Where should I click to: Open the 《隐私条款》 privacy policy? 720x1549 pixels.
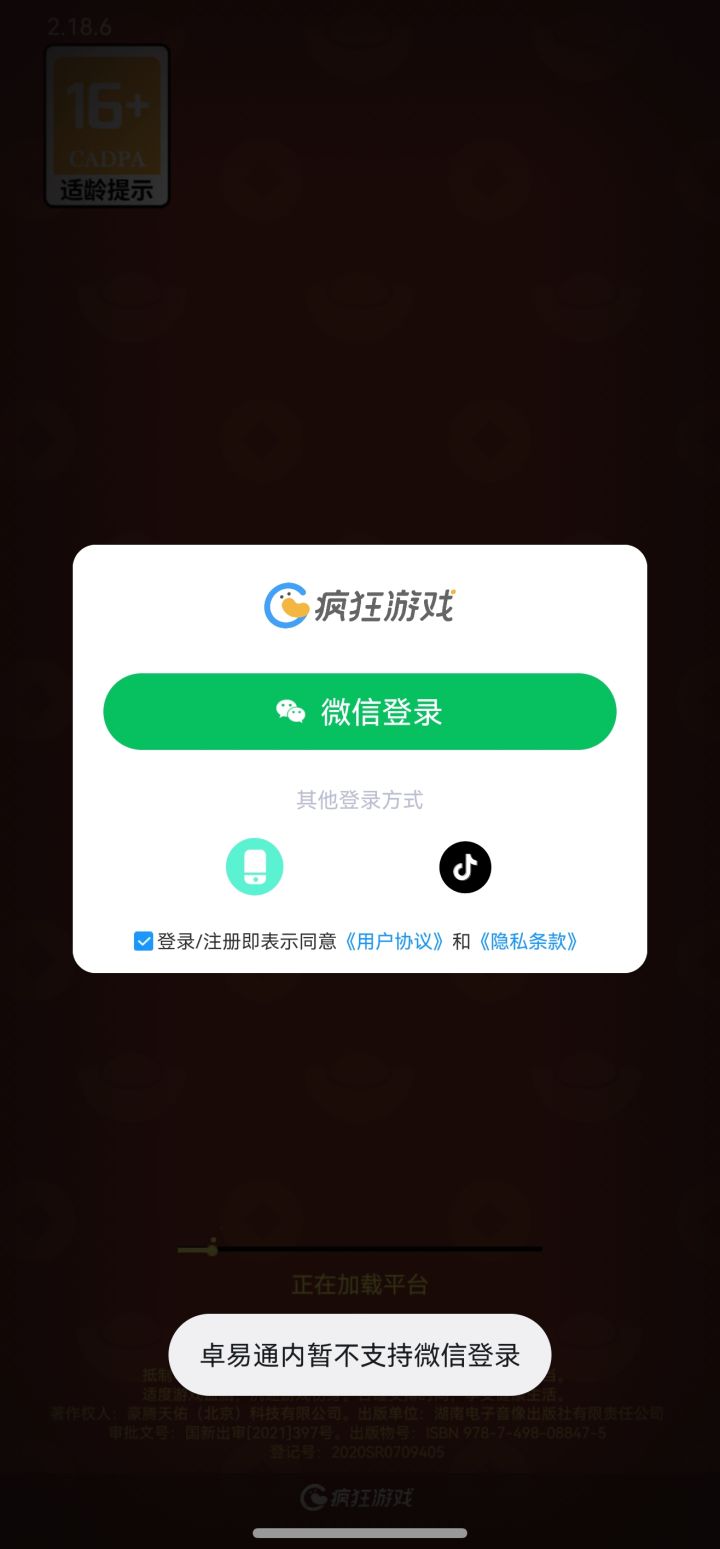(527, 941)
